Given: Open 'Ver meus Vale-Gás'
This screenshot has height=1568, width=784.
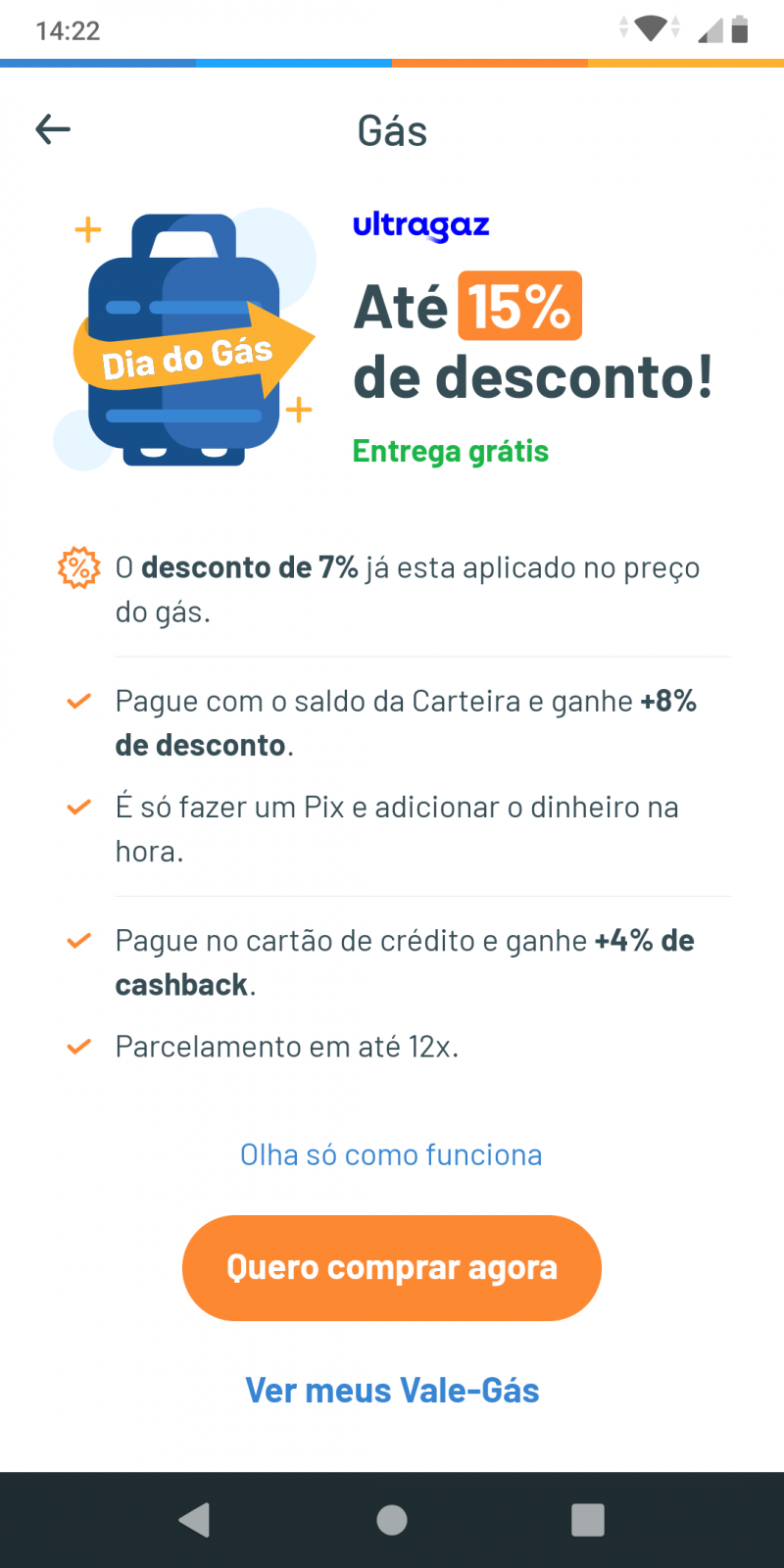Looking at the screenshot, I should coord(392,1390).
